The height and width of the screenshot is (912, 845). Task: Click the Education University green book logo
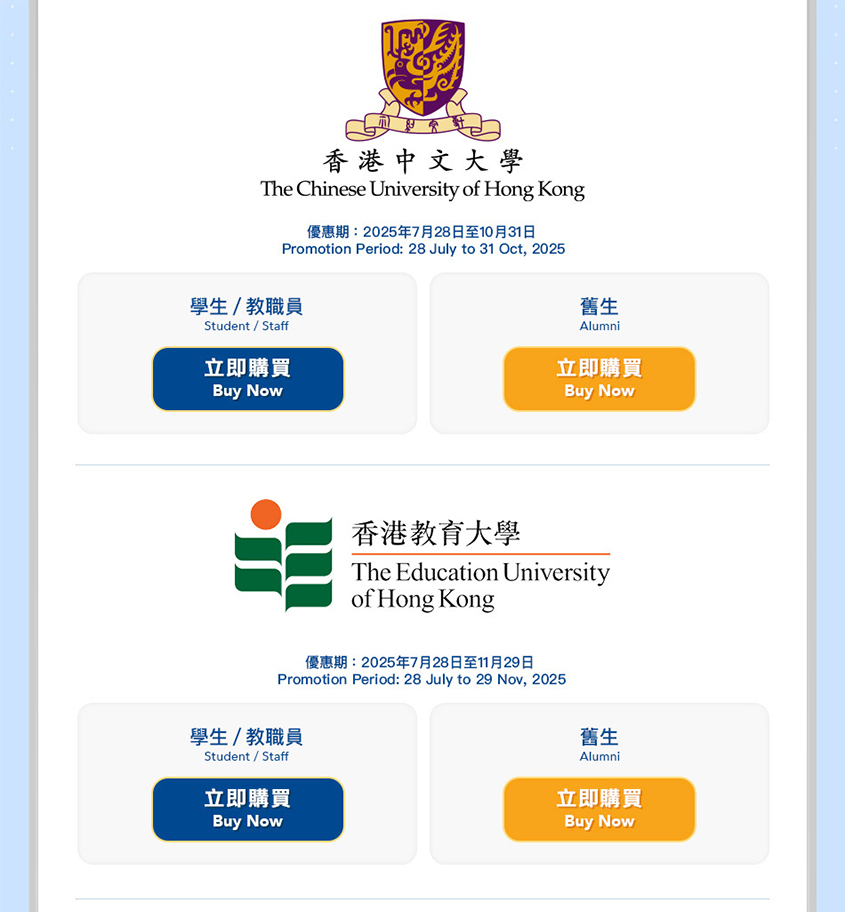coord(282,557)
